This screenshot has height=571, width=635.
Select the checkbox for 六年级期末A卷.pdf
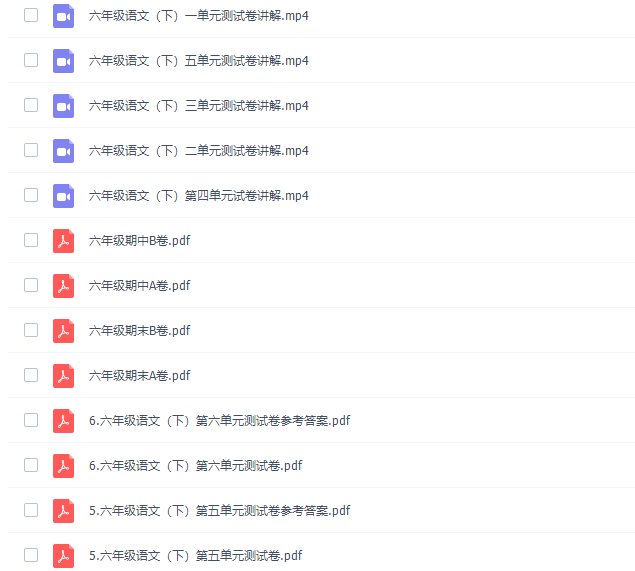pyautogui.click(x=31, y=375)
